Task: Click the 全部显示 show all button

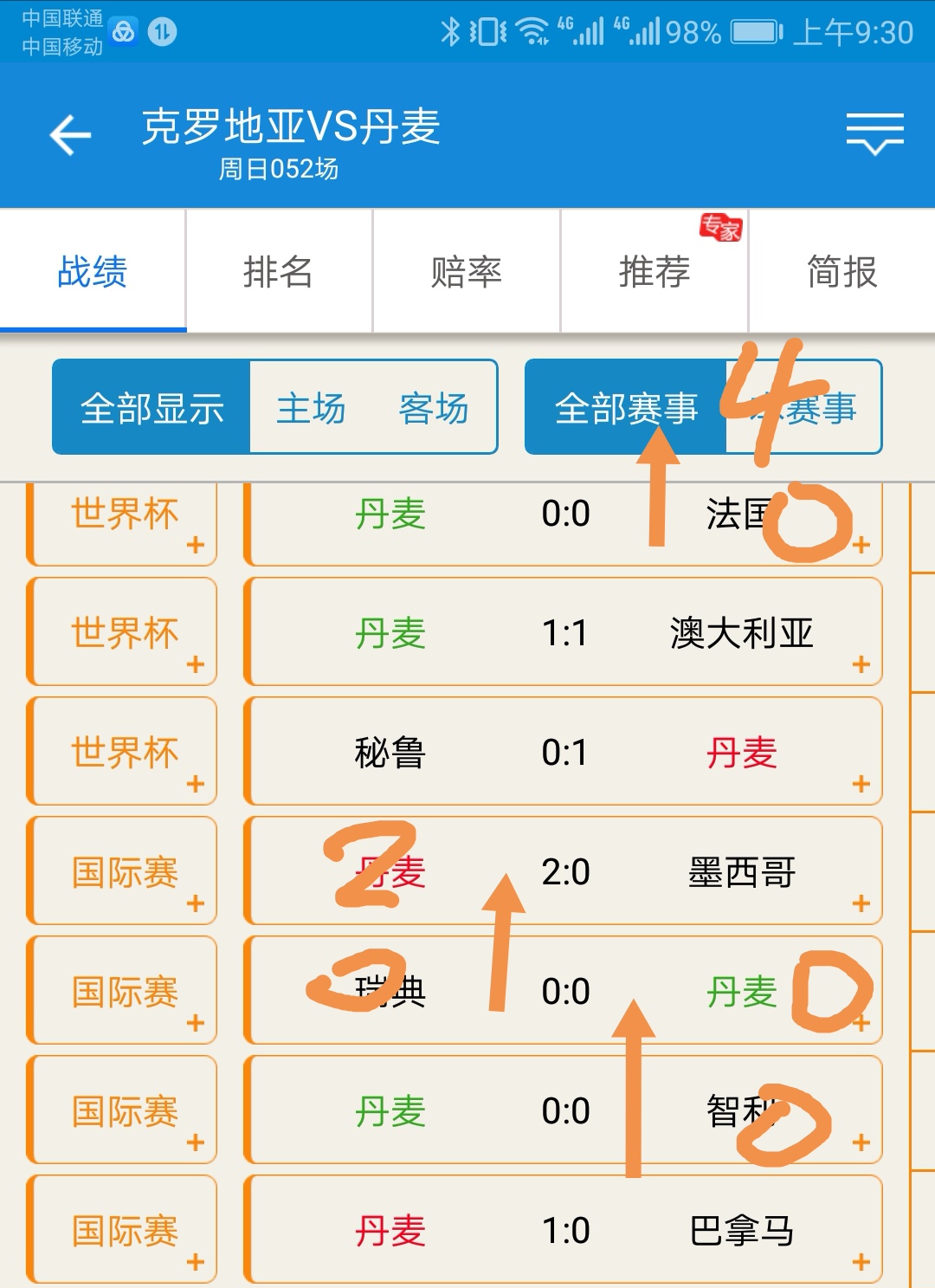Action: 151,406
